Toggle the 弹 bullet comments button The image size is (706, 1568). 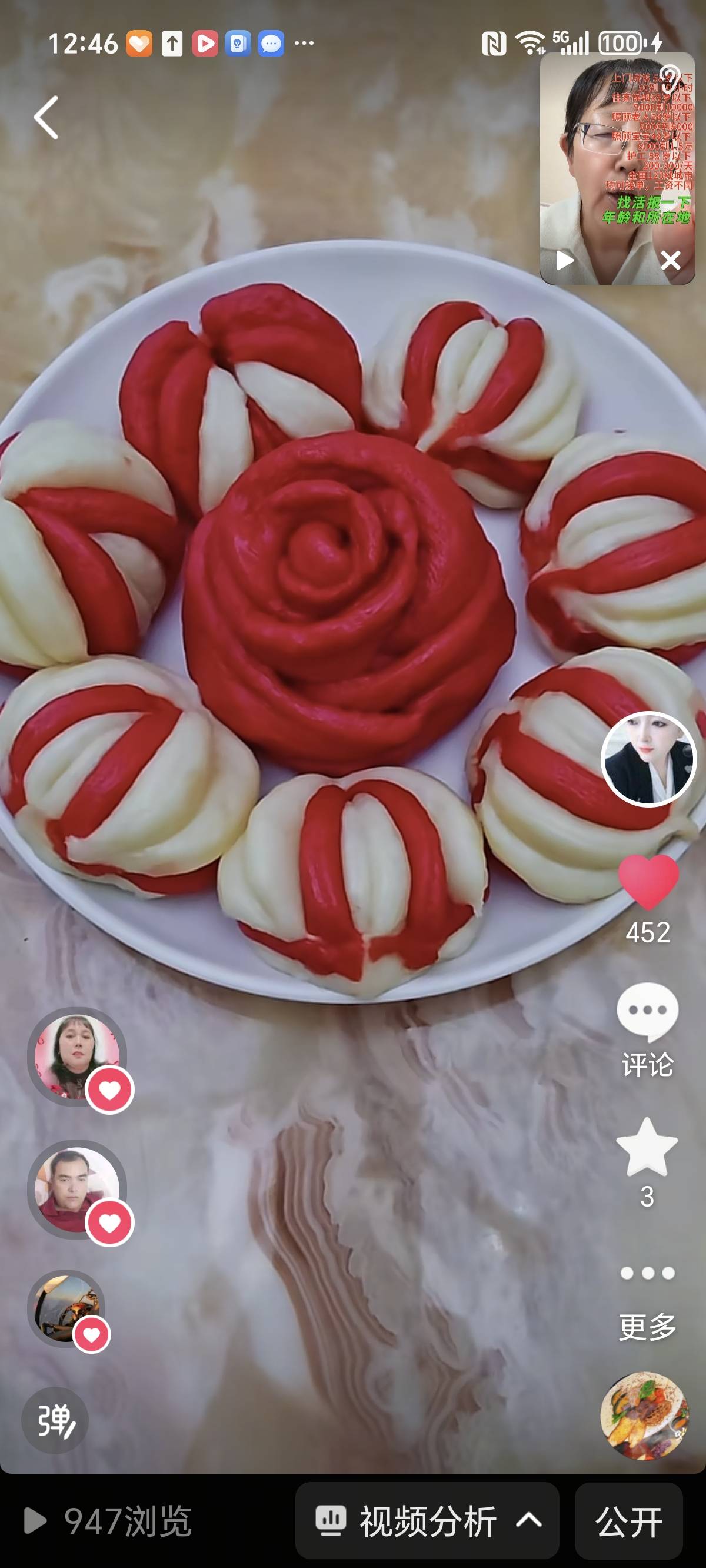55,1420
